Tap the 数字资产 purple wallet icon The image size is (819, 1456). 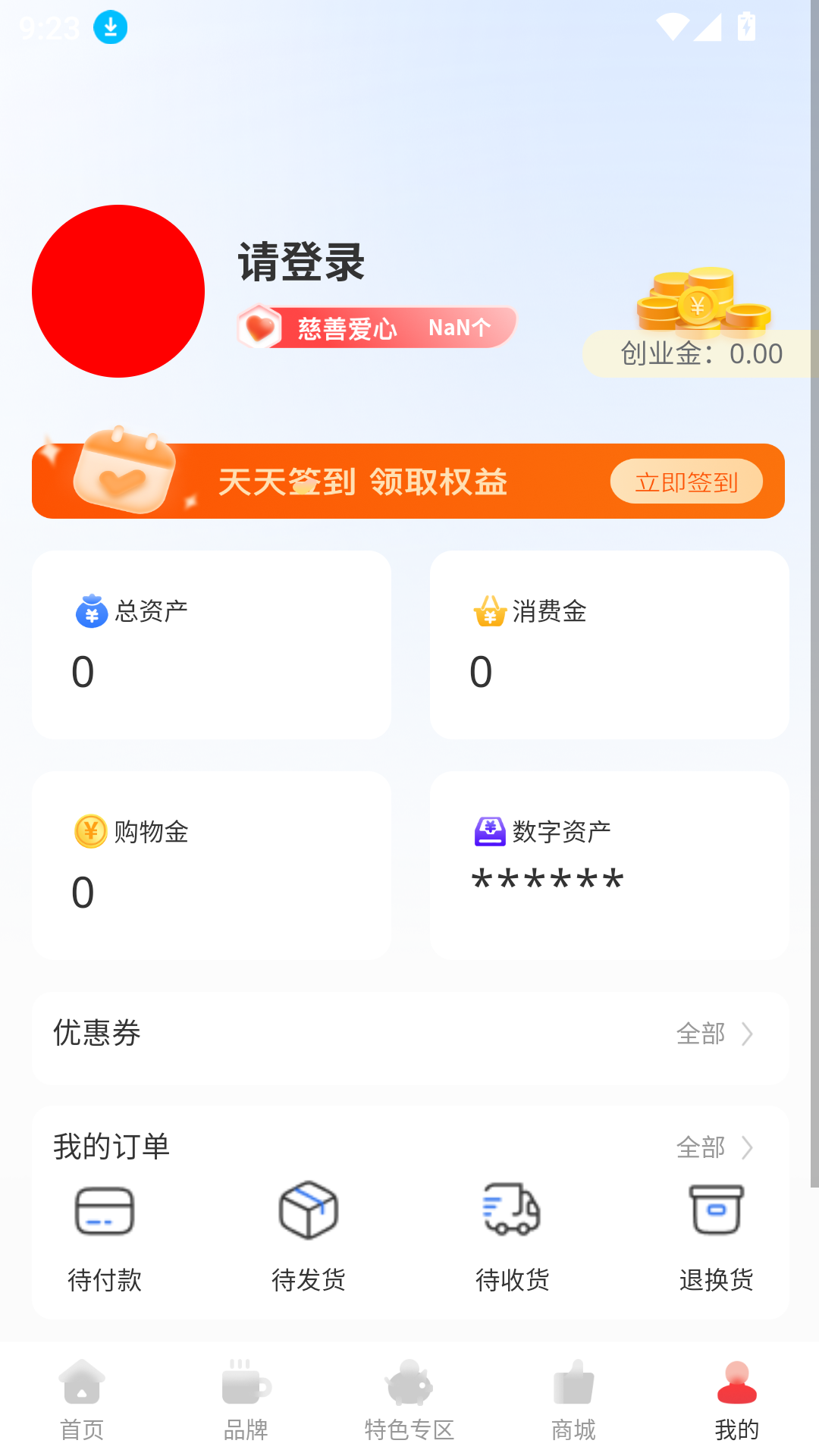coord(489,831)
